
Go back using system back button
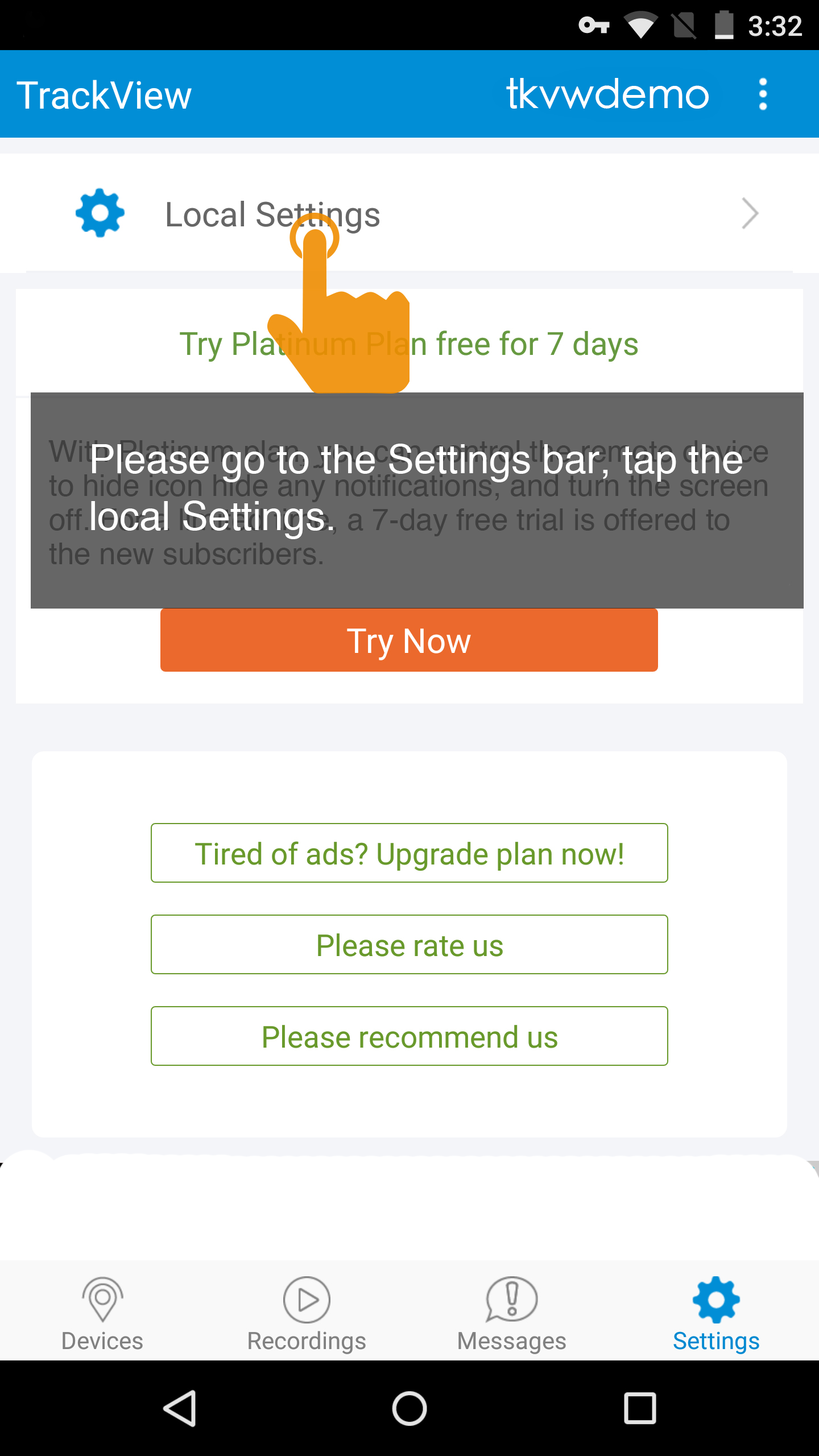tap(180, 1409)
